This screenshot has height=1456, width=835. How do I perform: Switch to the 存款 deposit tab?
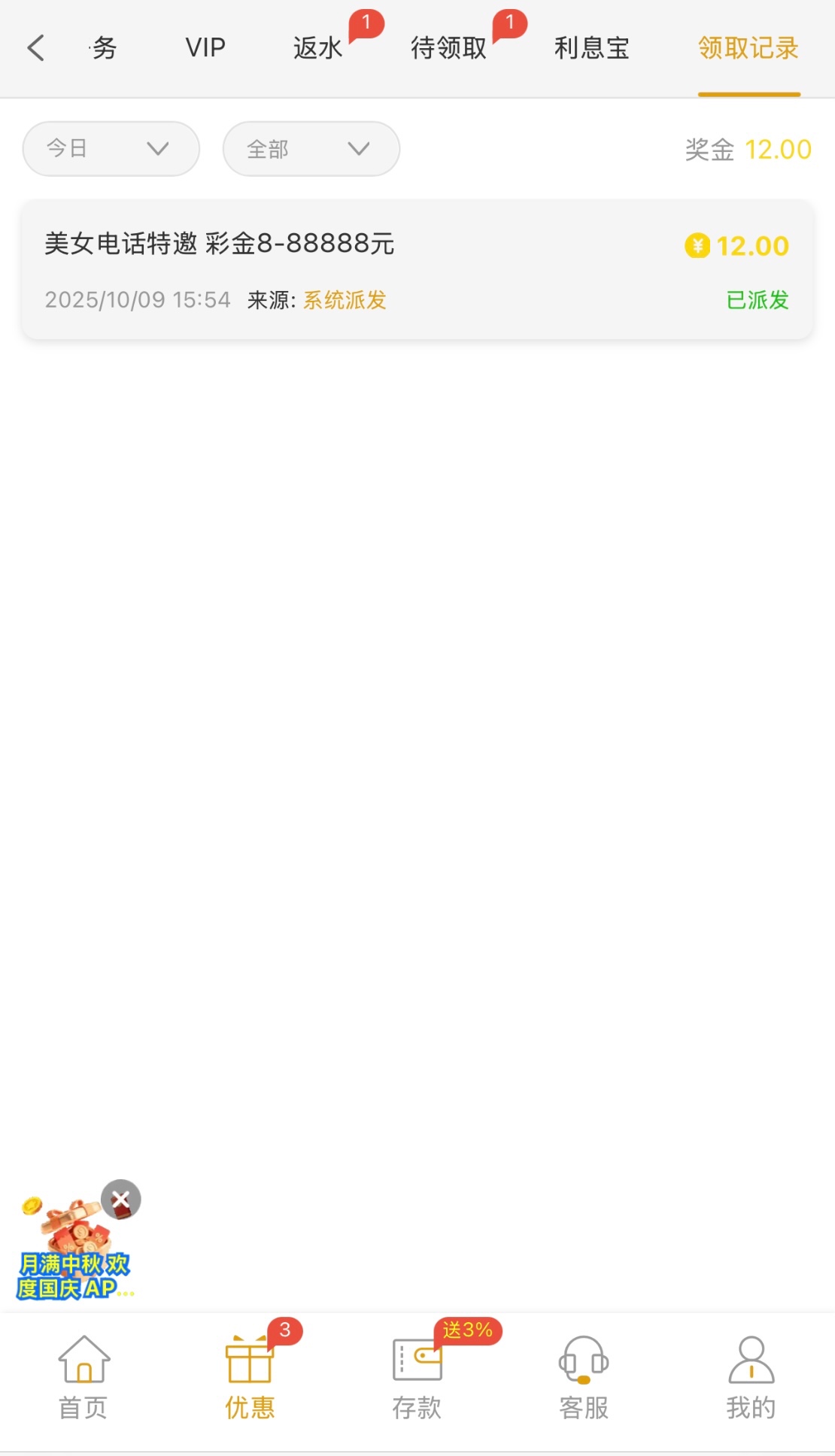[417, 1376]
